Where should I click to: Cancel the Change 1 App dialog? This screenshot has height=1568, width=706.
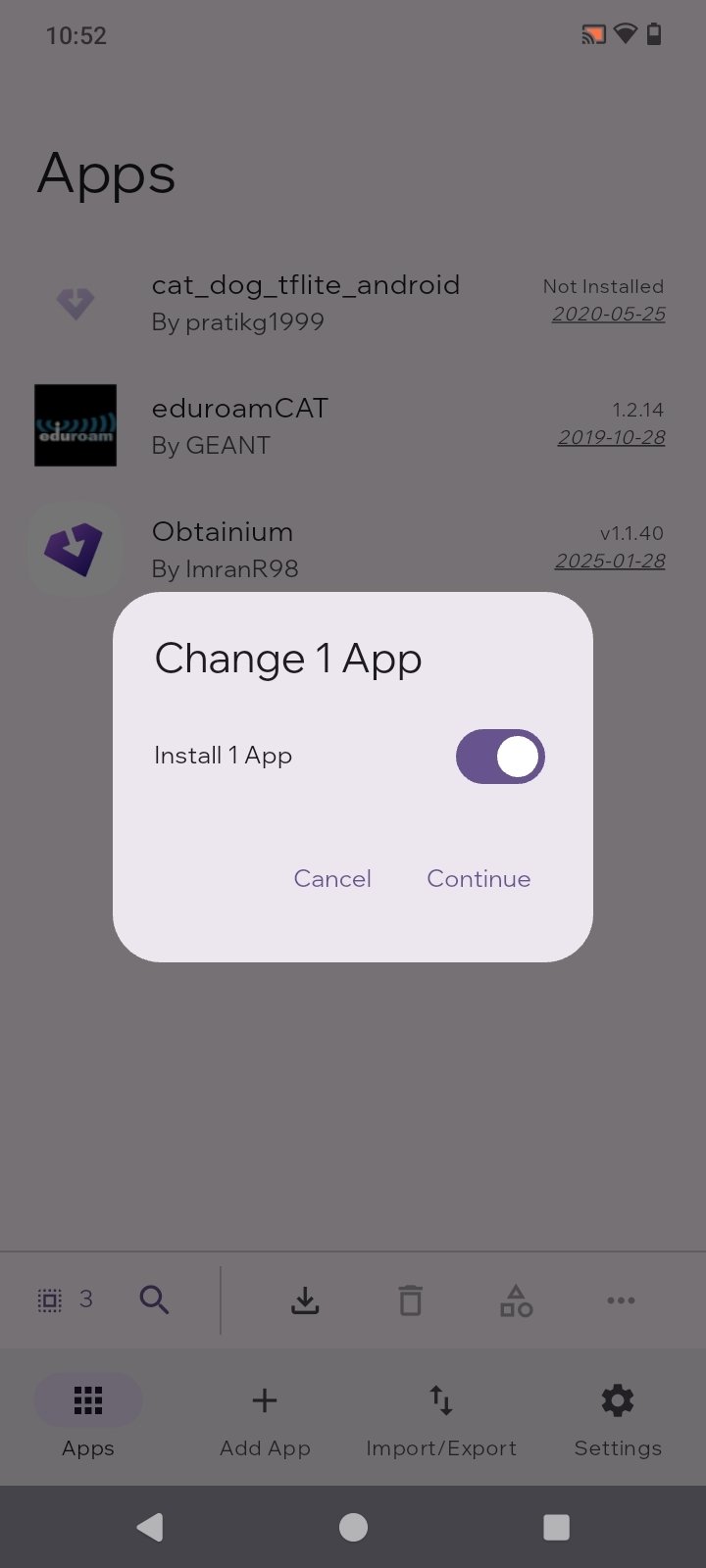332,878
